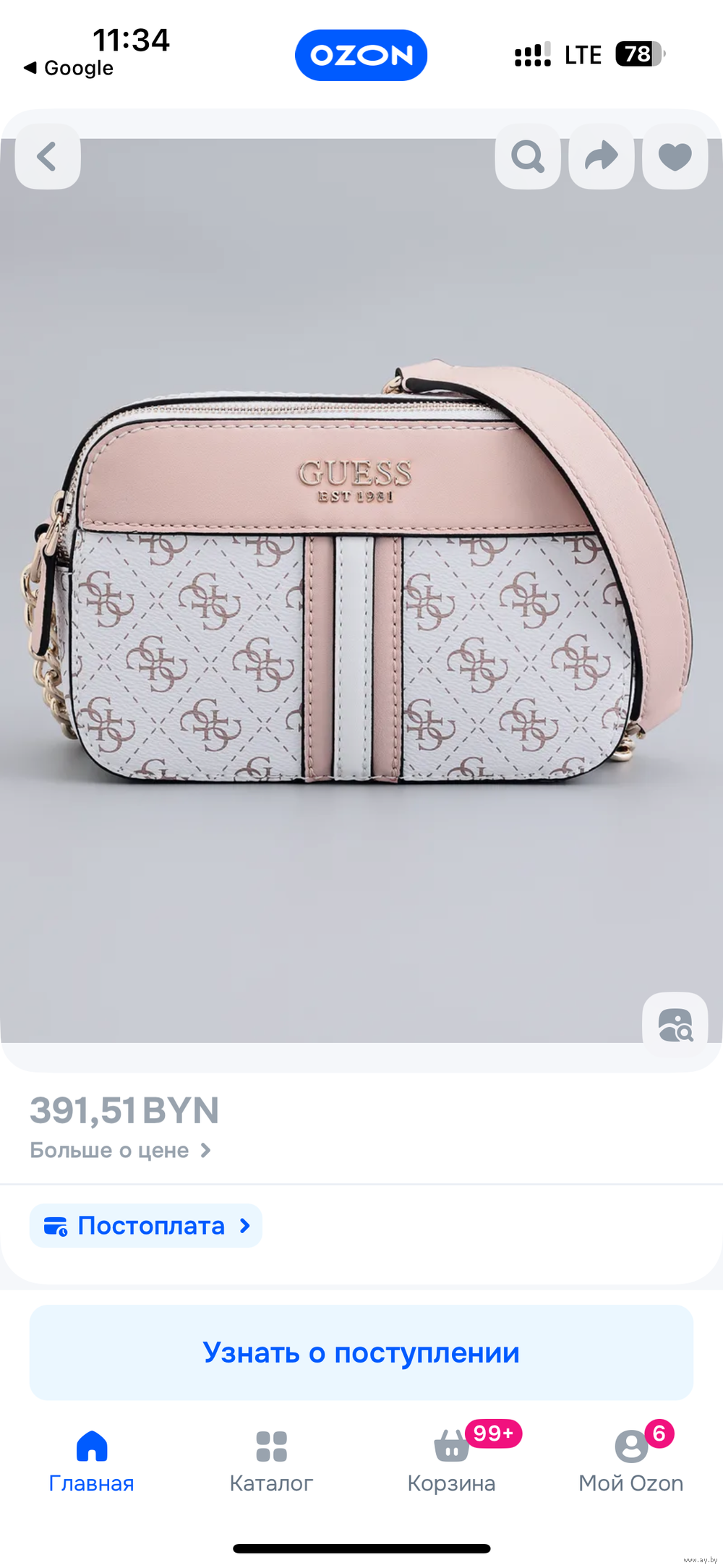Return to Google via status bar link

[x=69, y=68]
